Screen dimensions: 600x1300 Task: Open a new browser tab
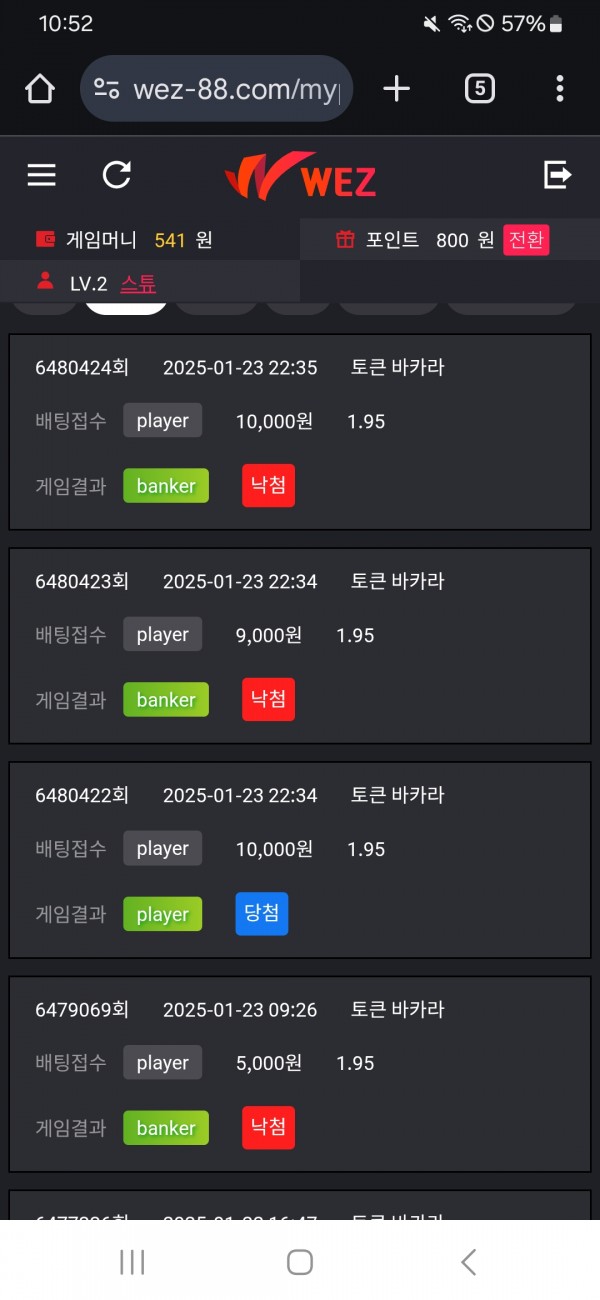coord(397,89)
